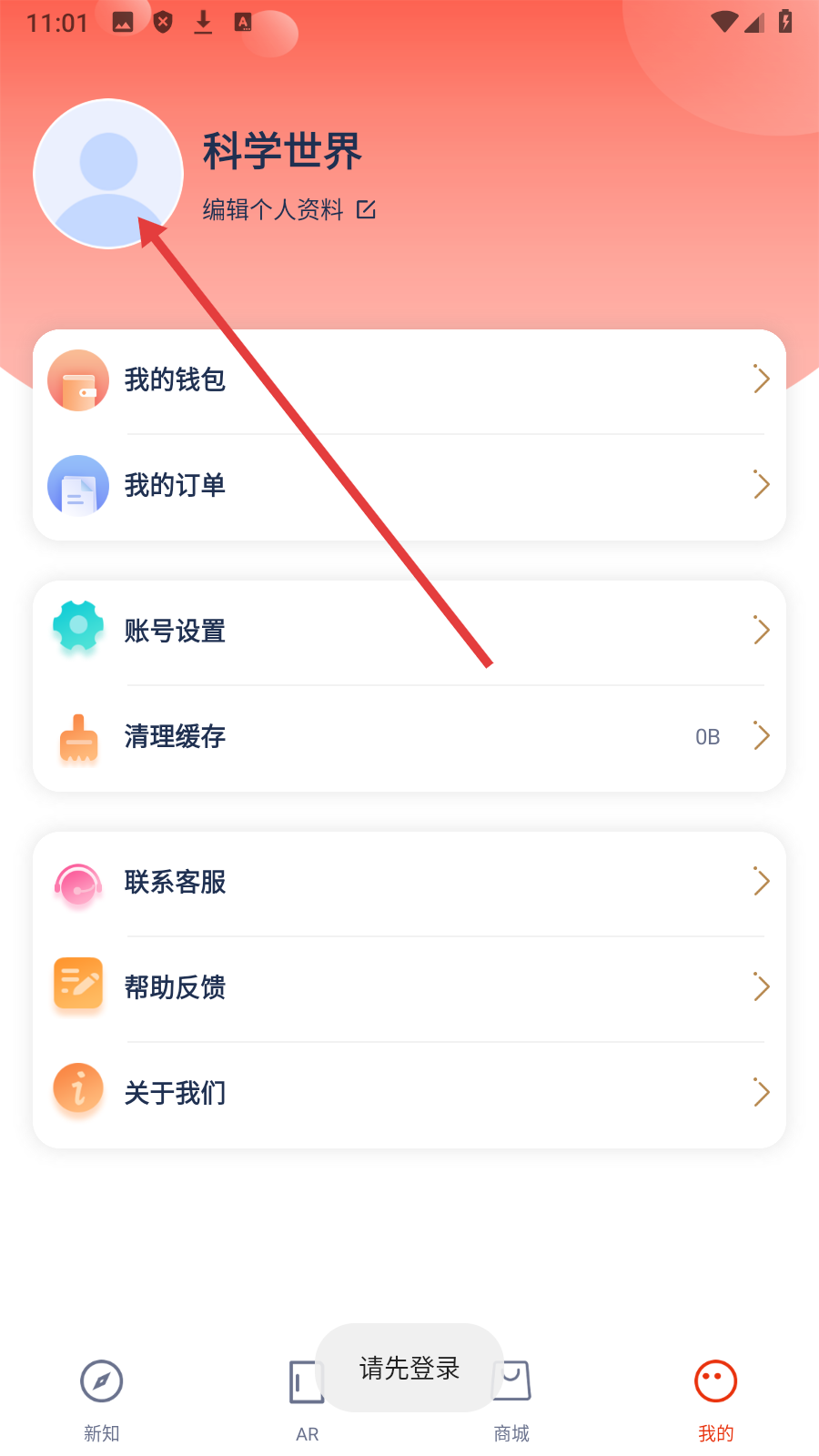Select 清理缓存 to clear cache
Screen dimensions: 819x1456
coord(409,737)
